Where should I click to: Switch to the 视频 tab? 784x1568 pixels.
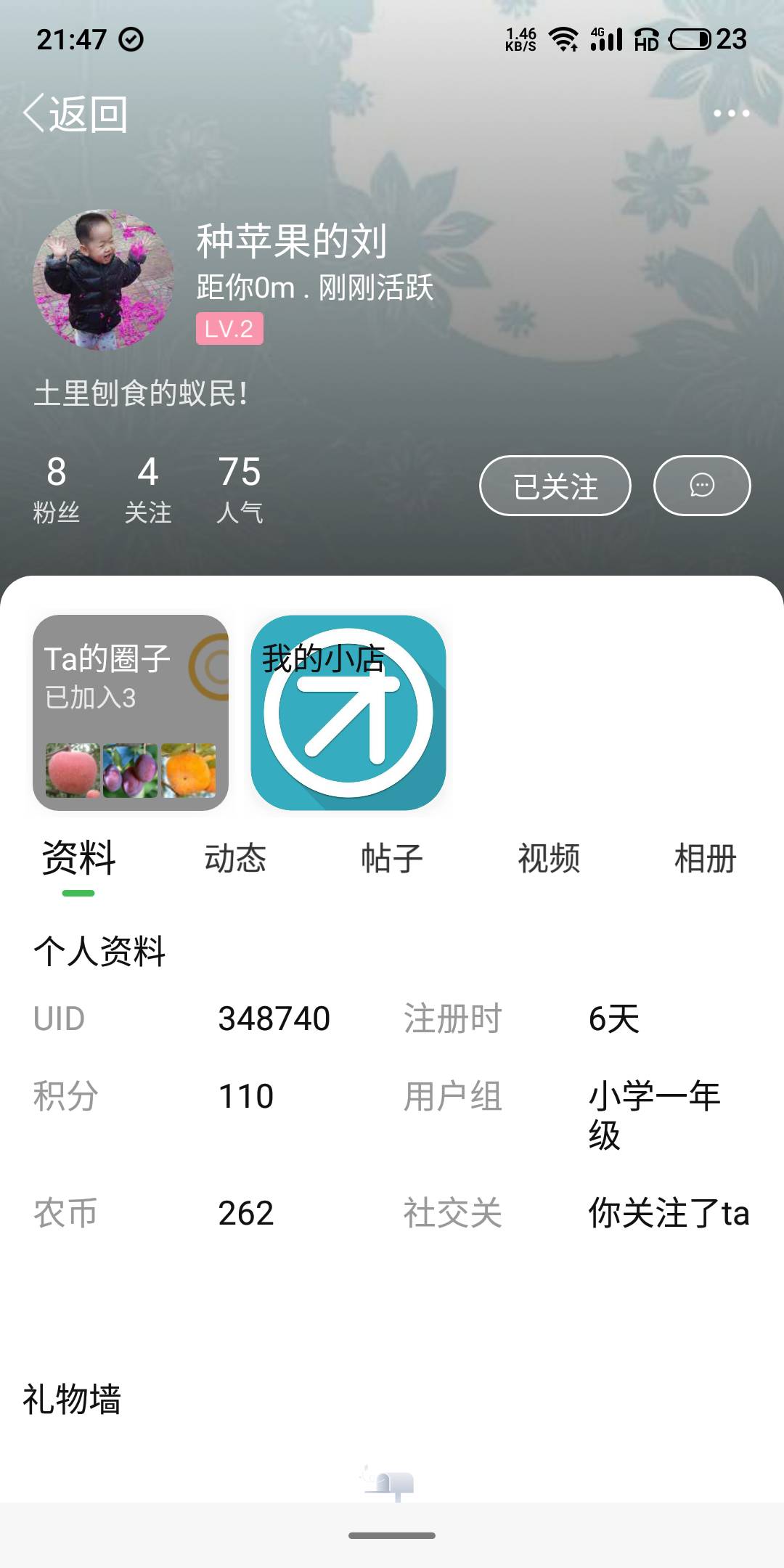pos(549,859)
